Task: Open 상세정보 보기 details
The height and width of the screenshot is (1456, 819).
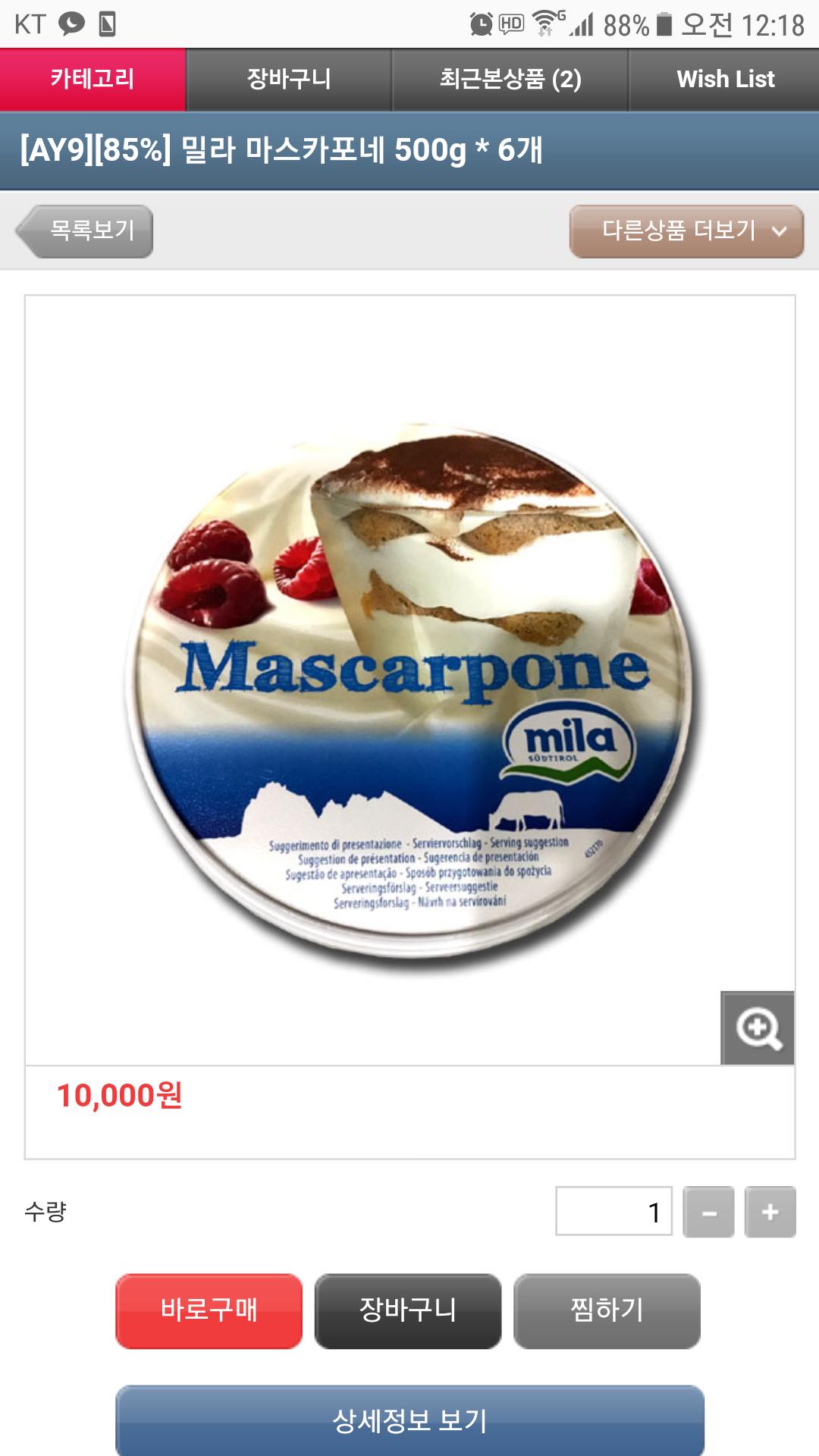Action: coord(409,1420)
